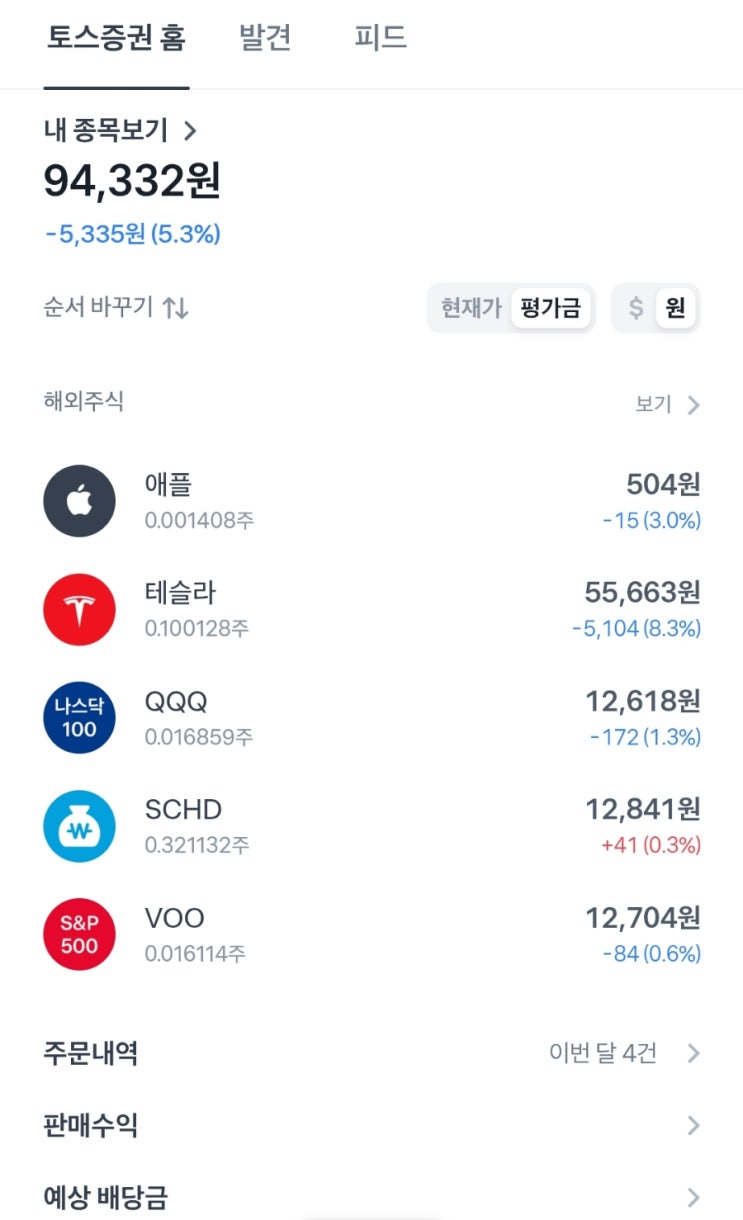Open the SCHD holding
The width and height of the screenshot is (743, 1220).
372,825
